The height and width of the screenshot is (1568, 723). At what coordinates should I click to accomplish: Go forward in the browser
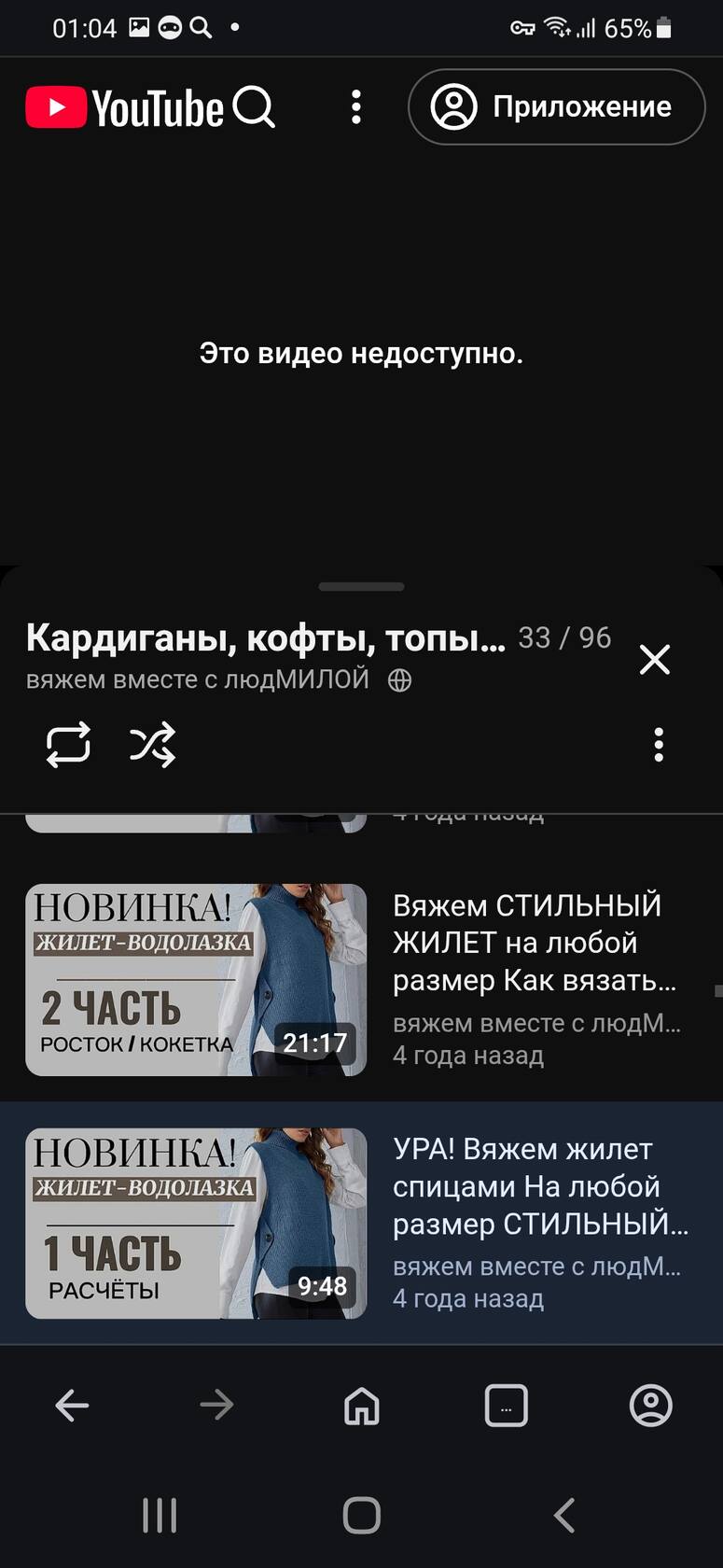pos(216,1405)
